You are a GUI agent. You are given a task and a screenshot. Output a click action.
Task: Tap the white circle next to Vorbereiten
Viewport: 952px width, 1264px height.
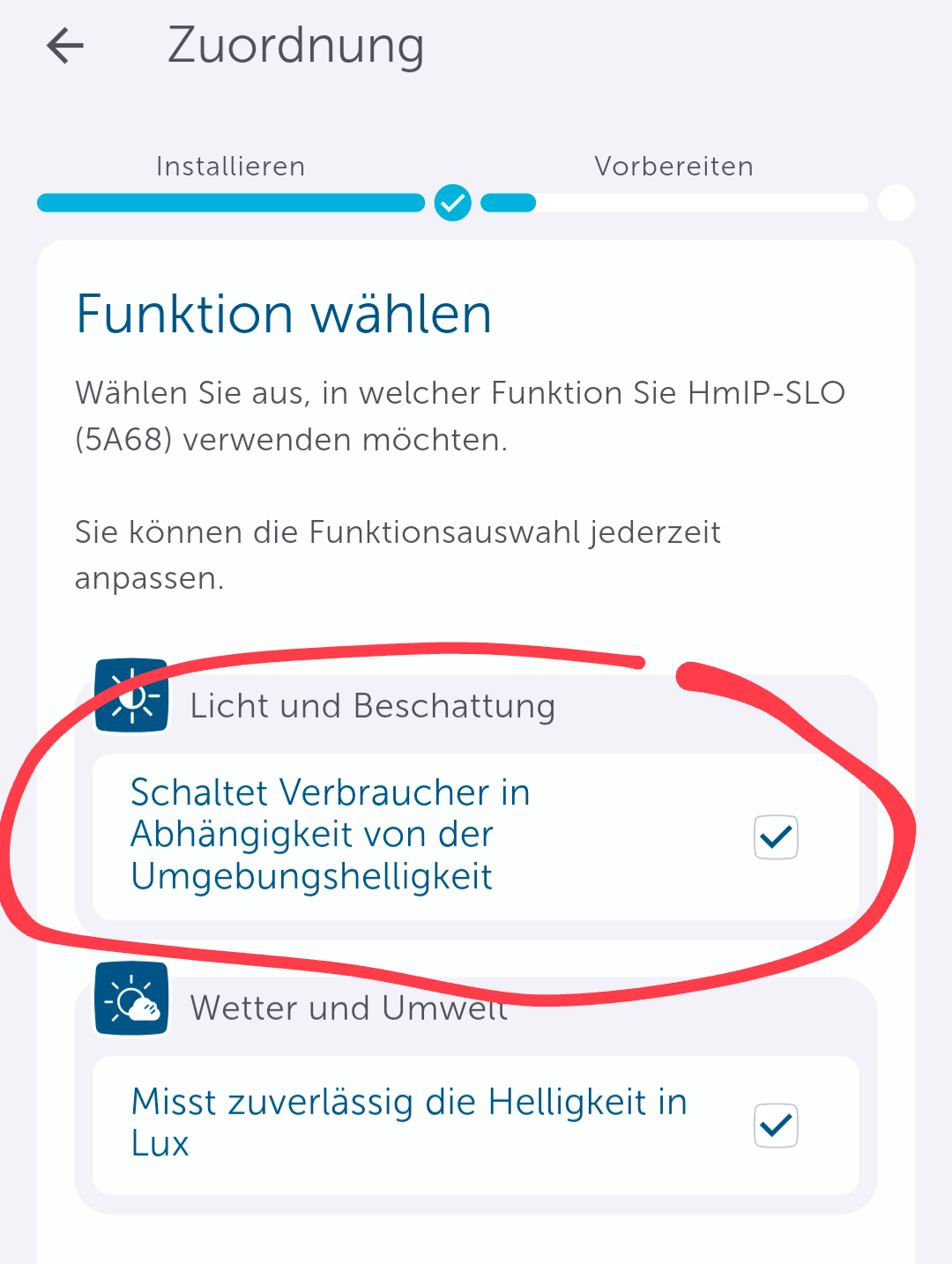896,203
